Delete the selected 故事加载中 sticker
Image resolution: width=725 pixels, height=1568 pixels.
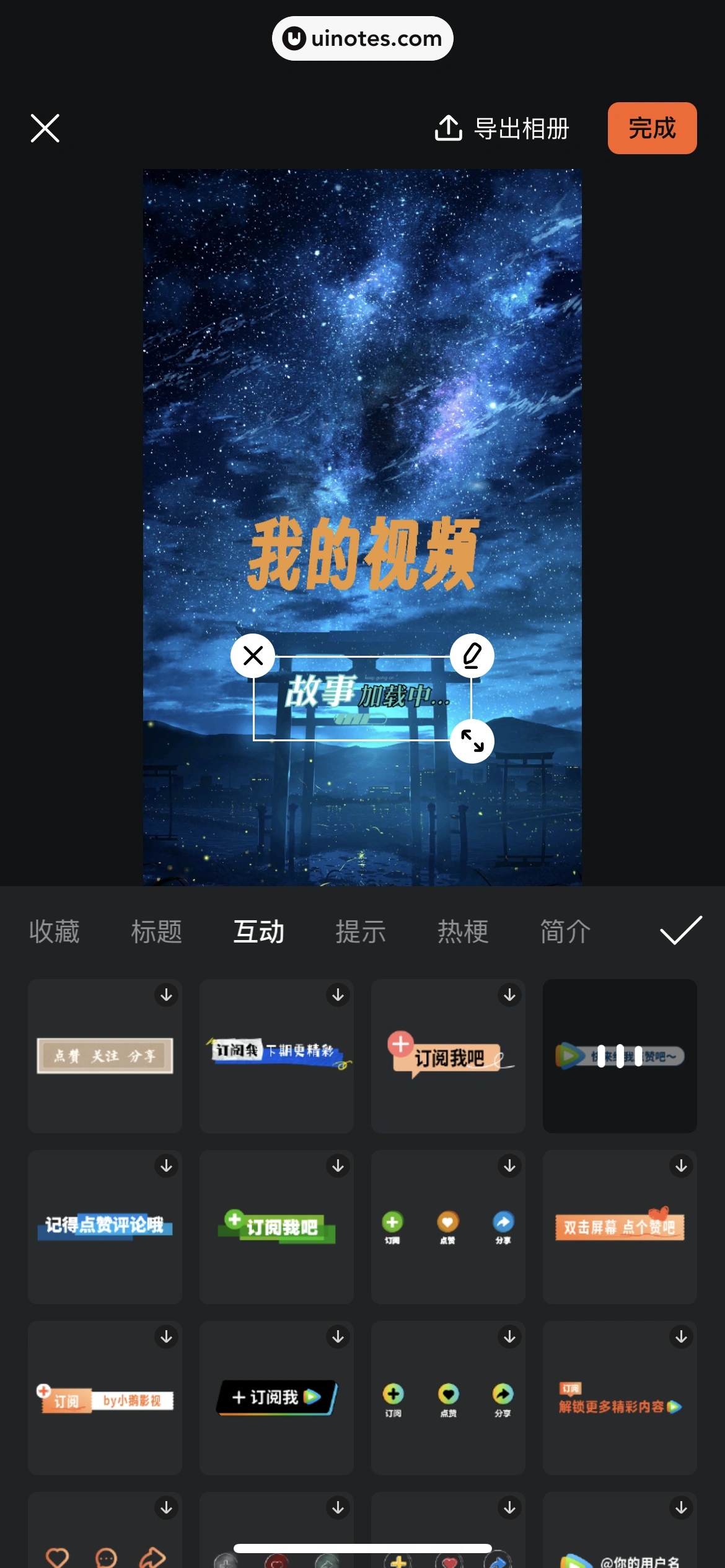253,655
